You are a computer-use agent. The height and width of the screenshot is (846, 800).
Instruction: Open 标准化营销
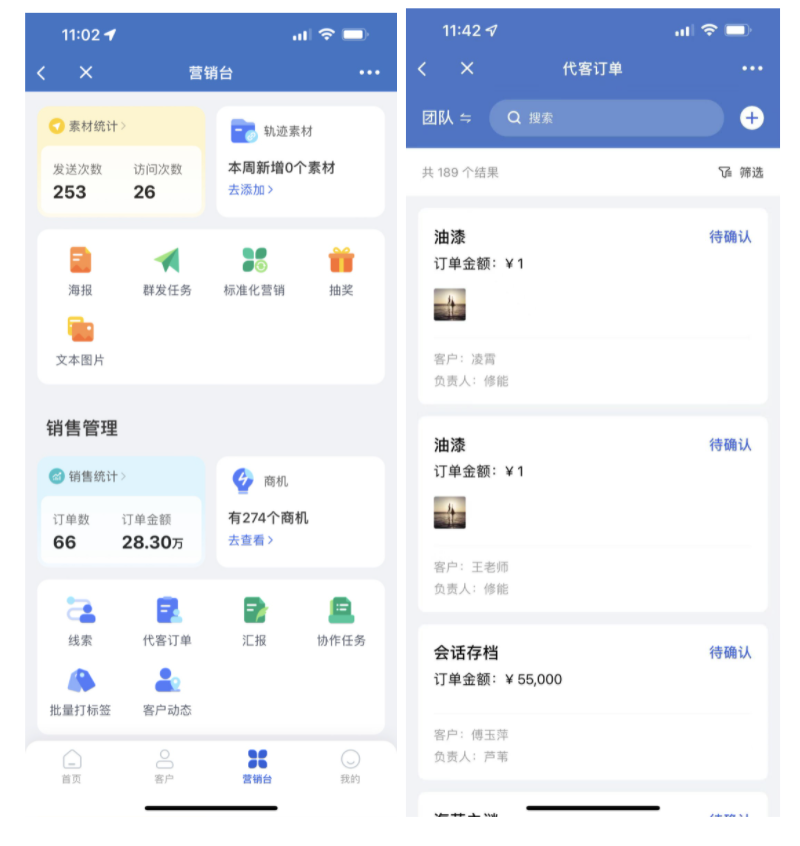254,271
